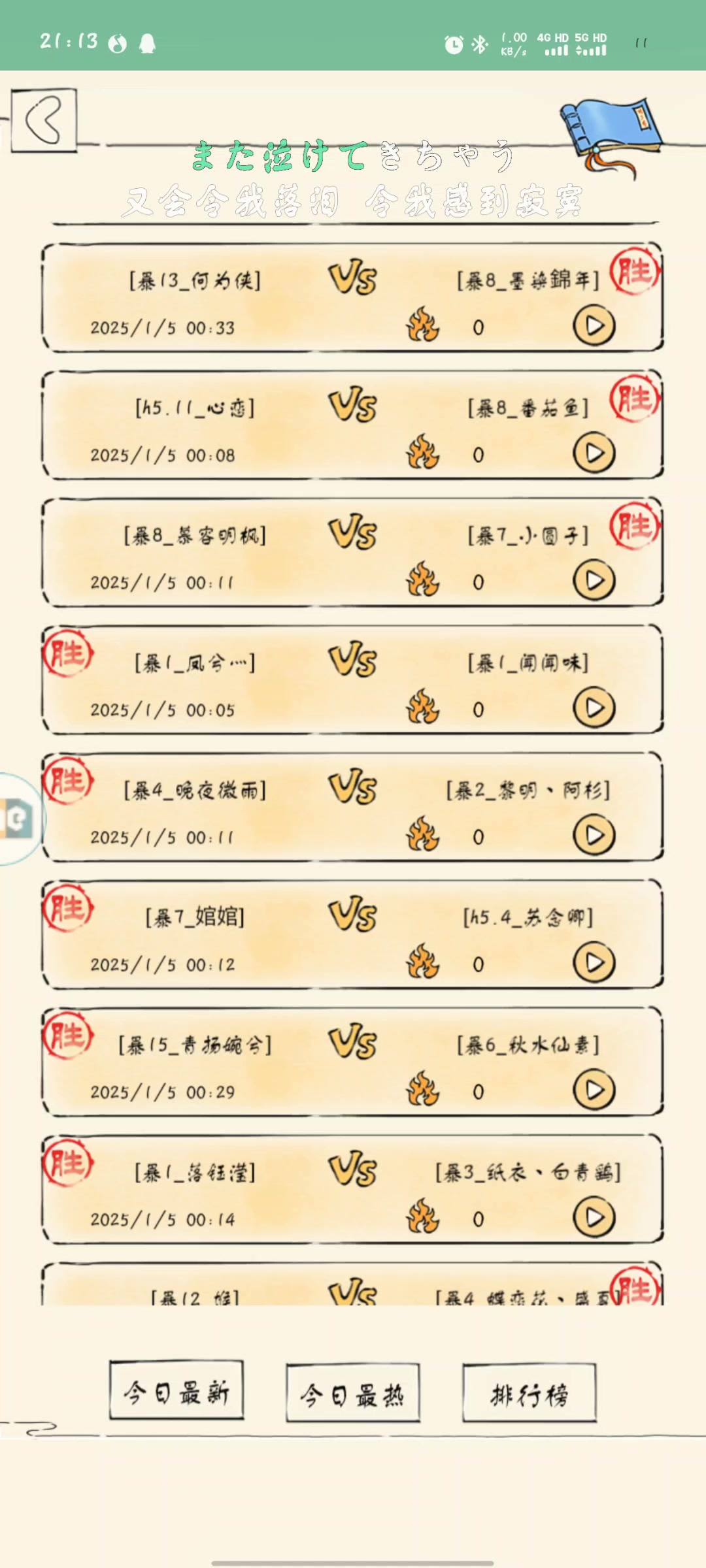Image resolution: width=706 pixels, height=1568 pixels.
Task: Play replay of 暴1_落钰滢 vs 暴3_纸衣、白青鸥
Action: [x=594, y=1218]
